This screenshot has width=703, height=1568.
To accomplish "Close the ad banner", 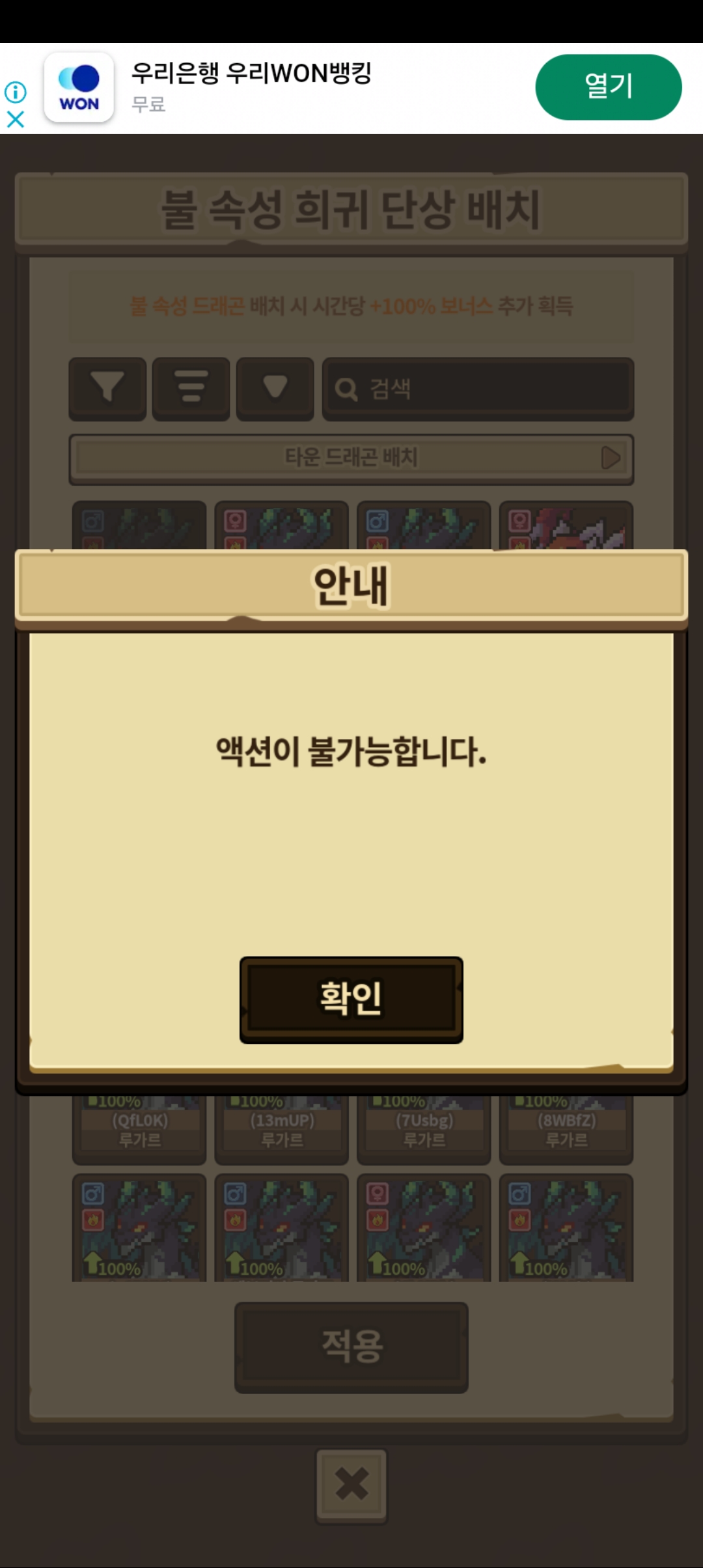I will tap(16, 119).
